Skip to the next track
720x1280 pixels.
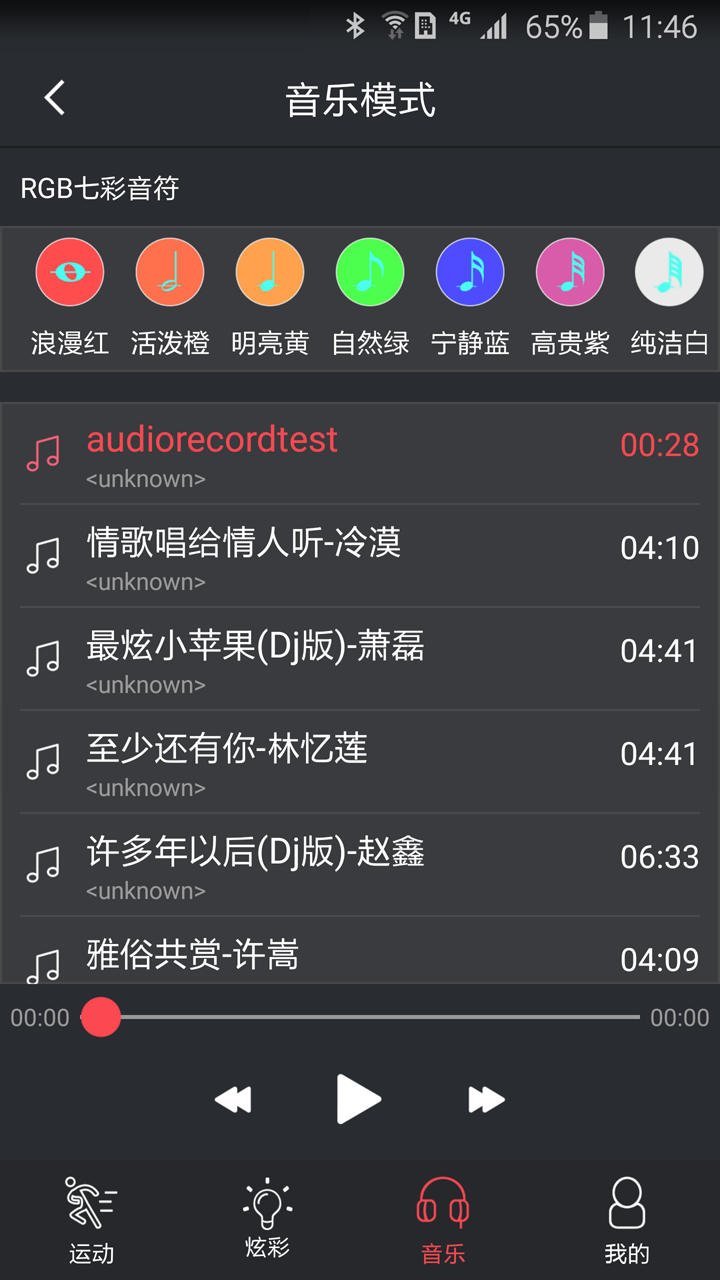pyautogui.click(x=486, y=1100)
